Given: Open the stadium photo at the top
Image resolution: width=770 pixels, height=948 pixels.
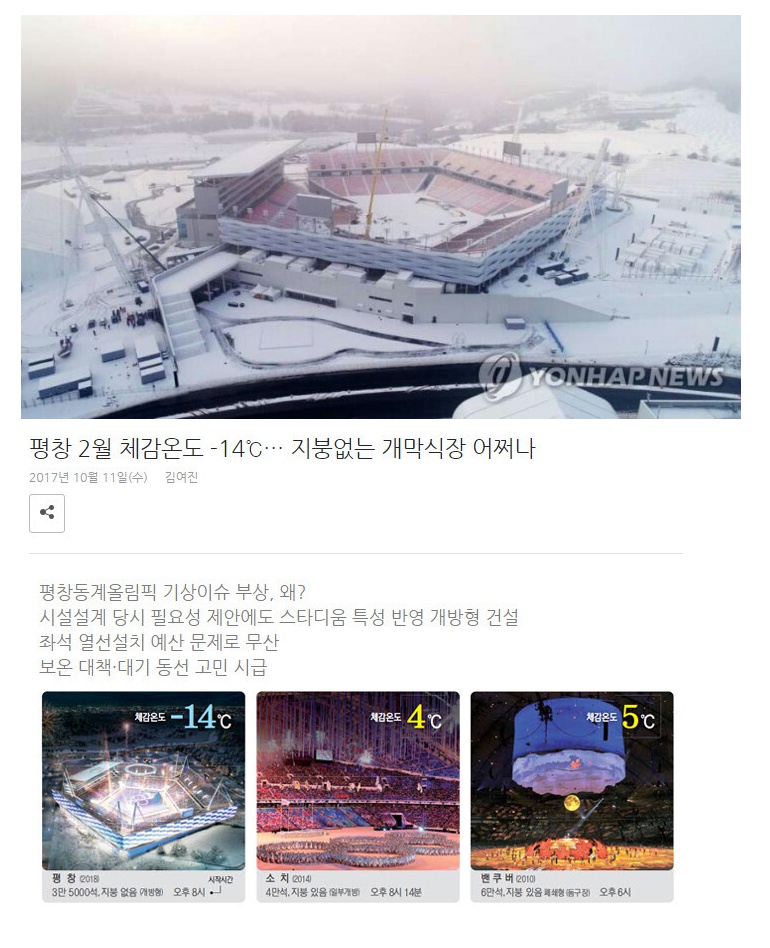Looking at the screenshot, I should coord(380,217).
